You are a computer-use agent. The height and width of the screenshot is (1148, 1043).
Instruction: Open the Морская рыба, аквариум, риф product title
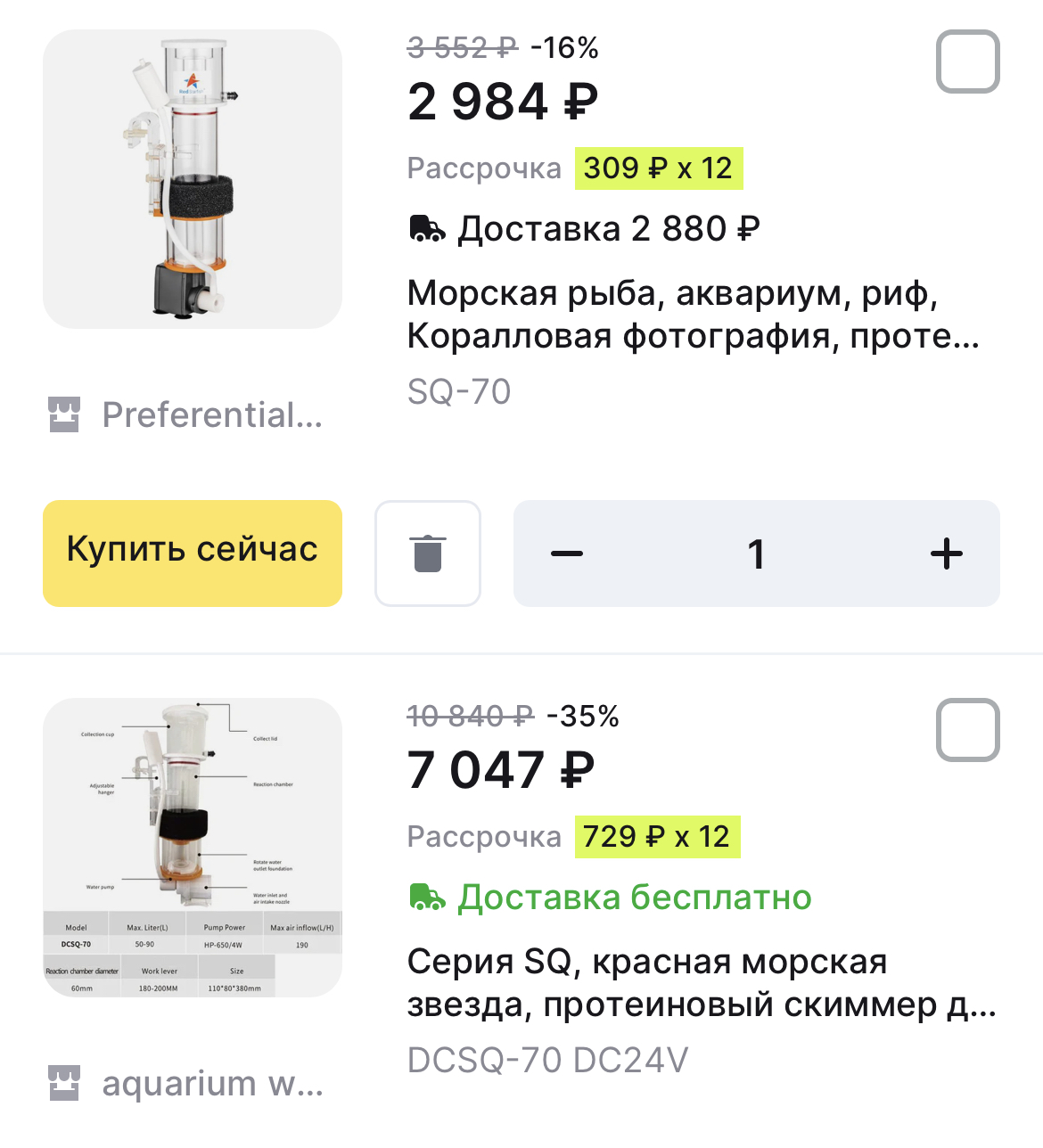693,315
